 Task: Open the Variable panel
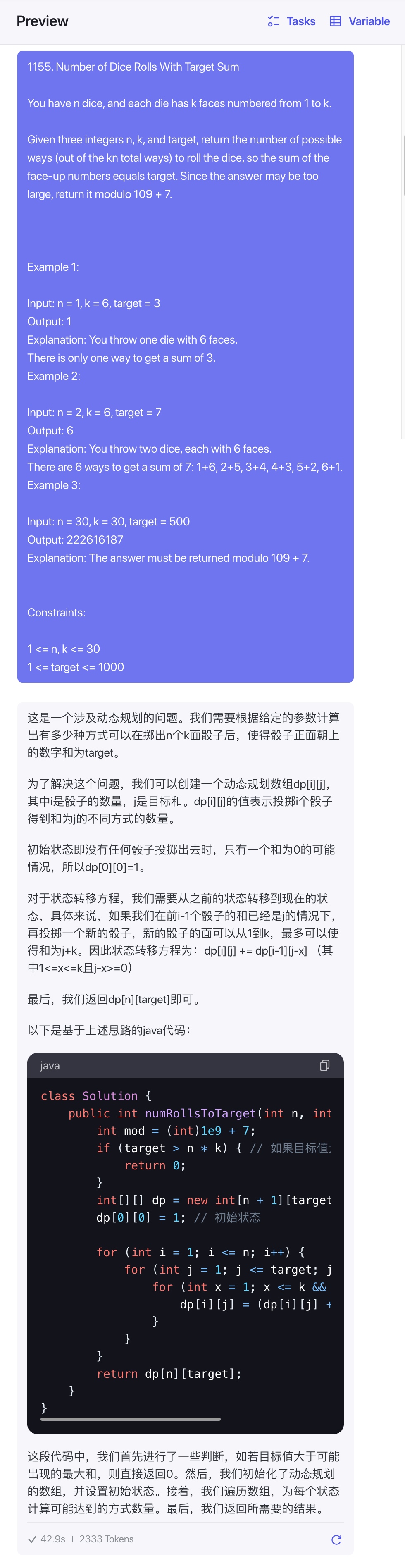(x=360, y=21)
